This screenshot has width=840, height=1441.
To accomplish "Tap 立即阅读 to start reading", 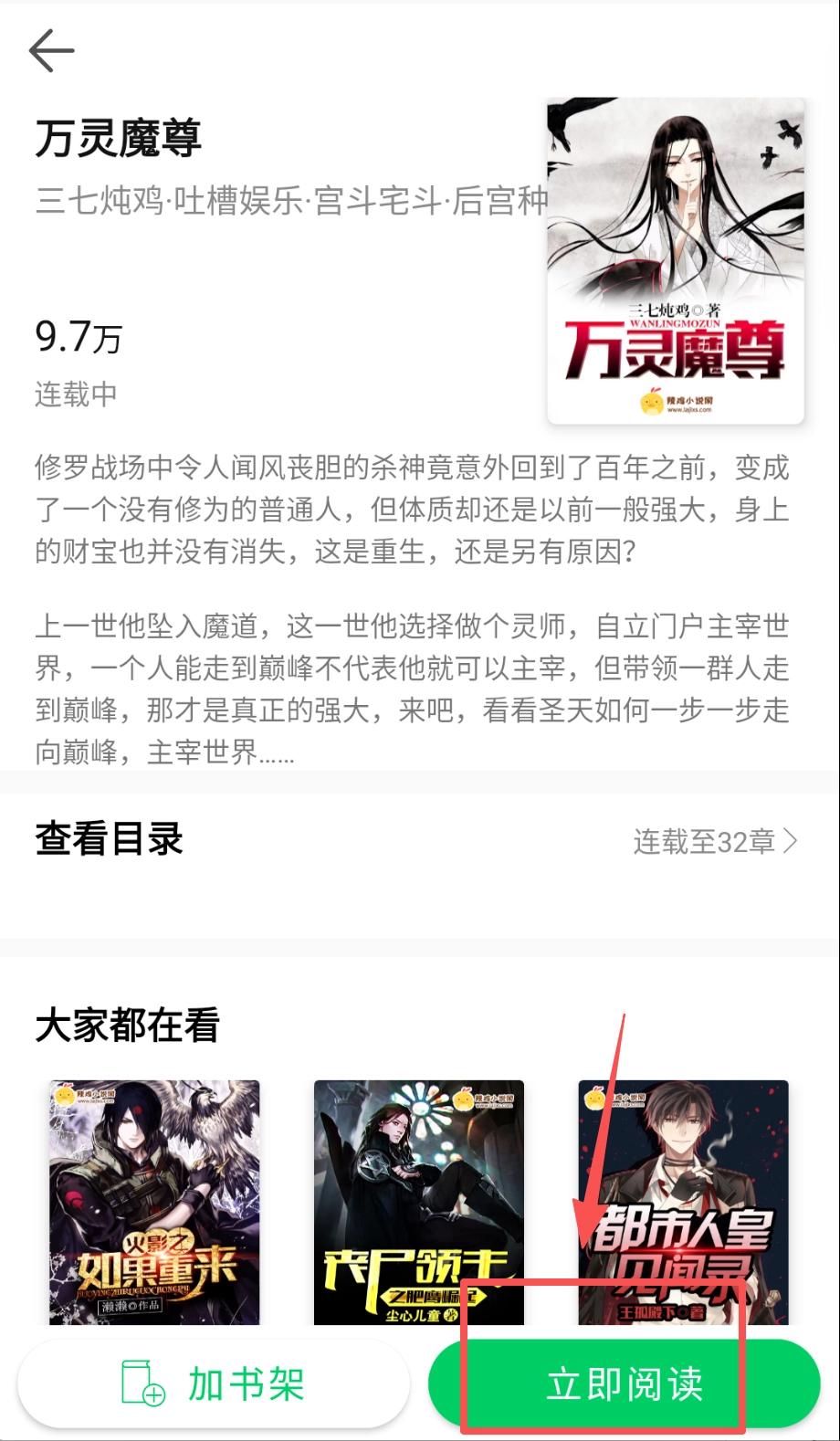I will 624,1384.
